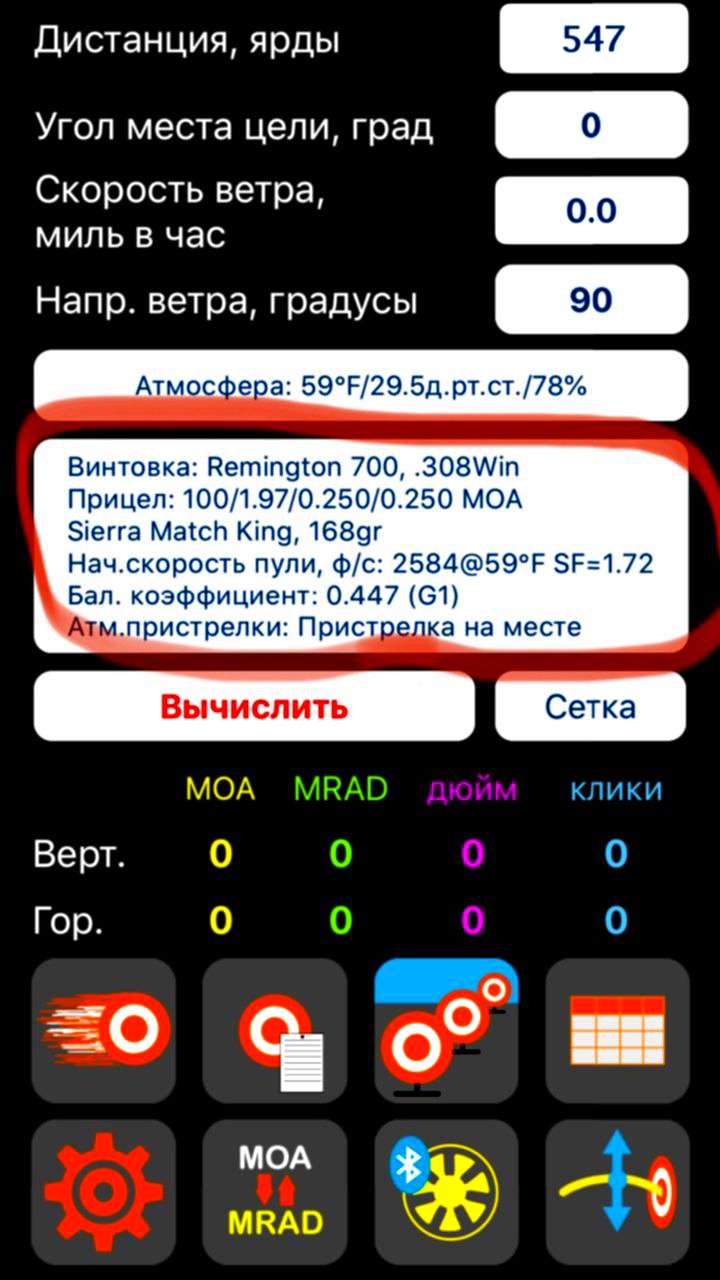The image size is (720, 1280).
Task: Open the Атмосфера settings button
Action: tap(360, 385)
